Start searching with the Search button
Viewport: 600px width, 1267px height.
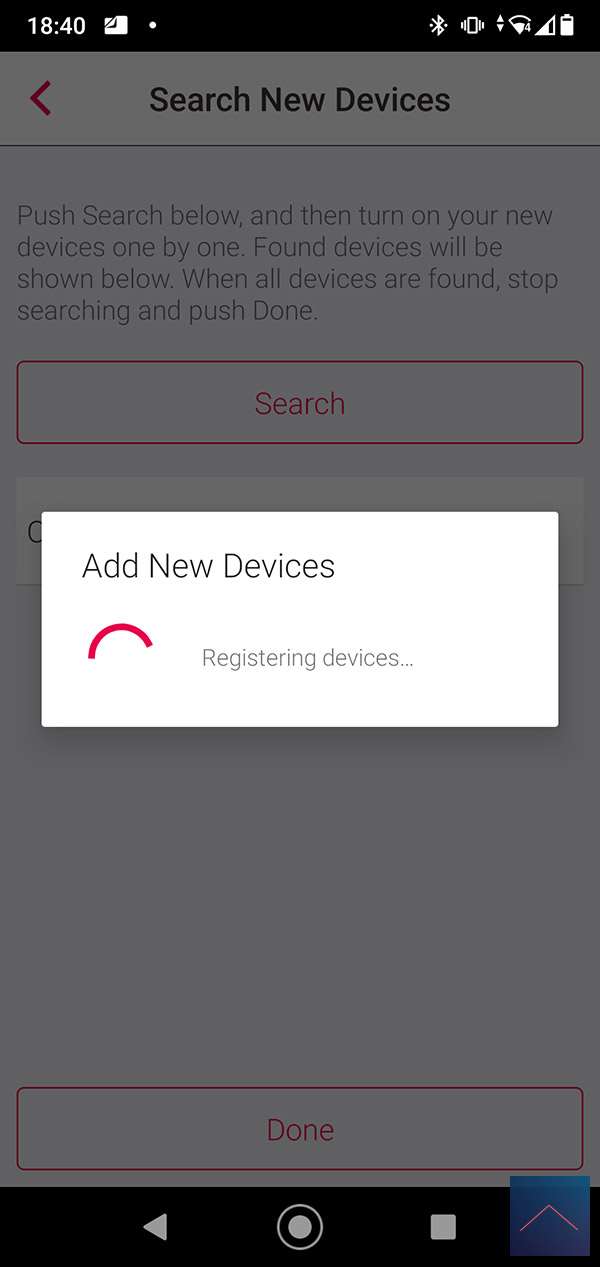[300, 402]
